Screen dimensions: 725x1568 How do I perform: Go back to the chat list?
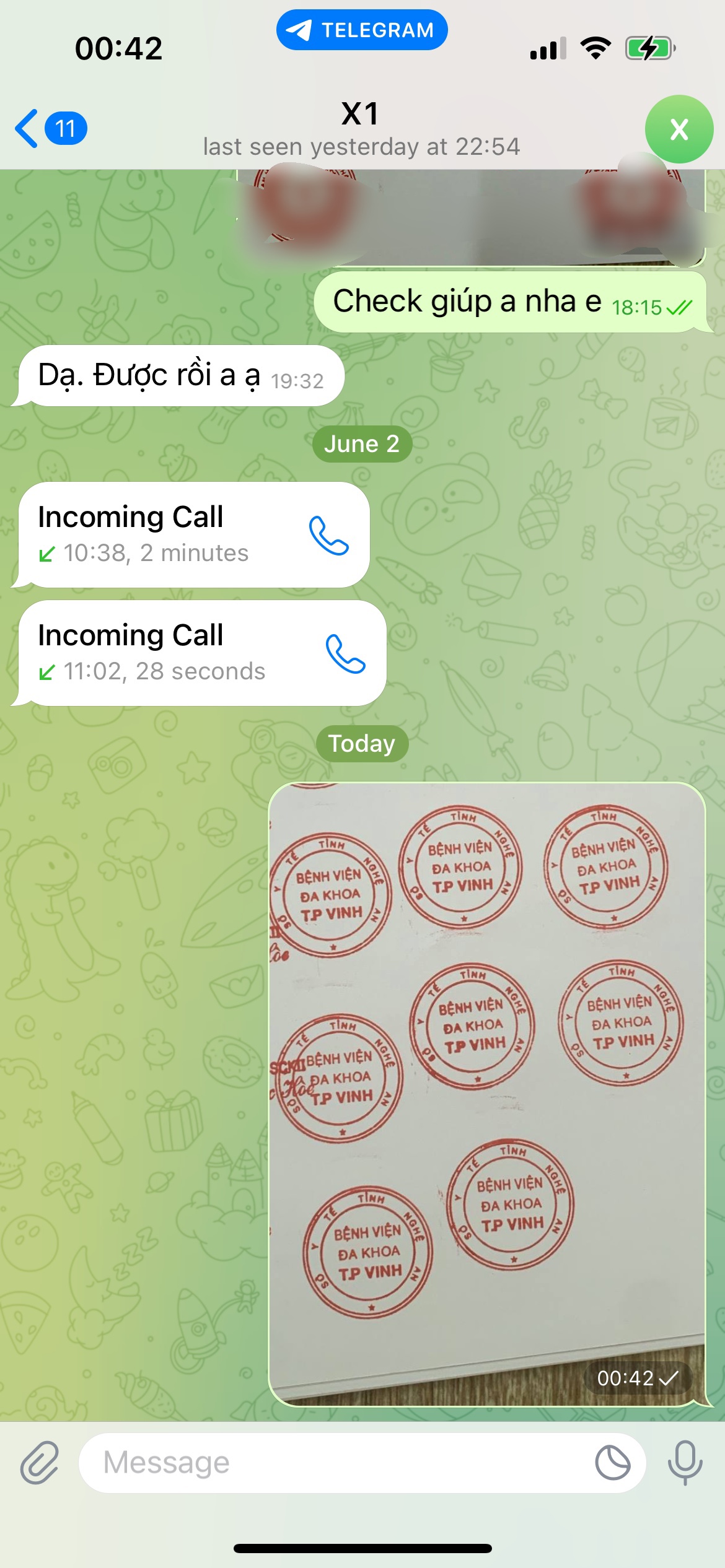50,129
